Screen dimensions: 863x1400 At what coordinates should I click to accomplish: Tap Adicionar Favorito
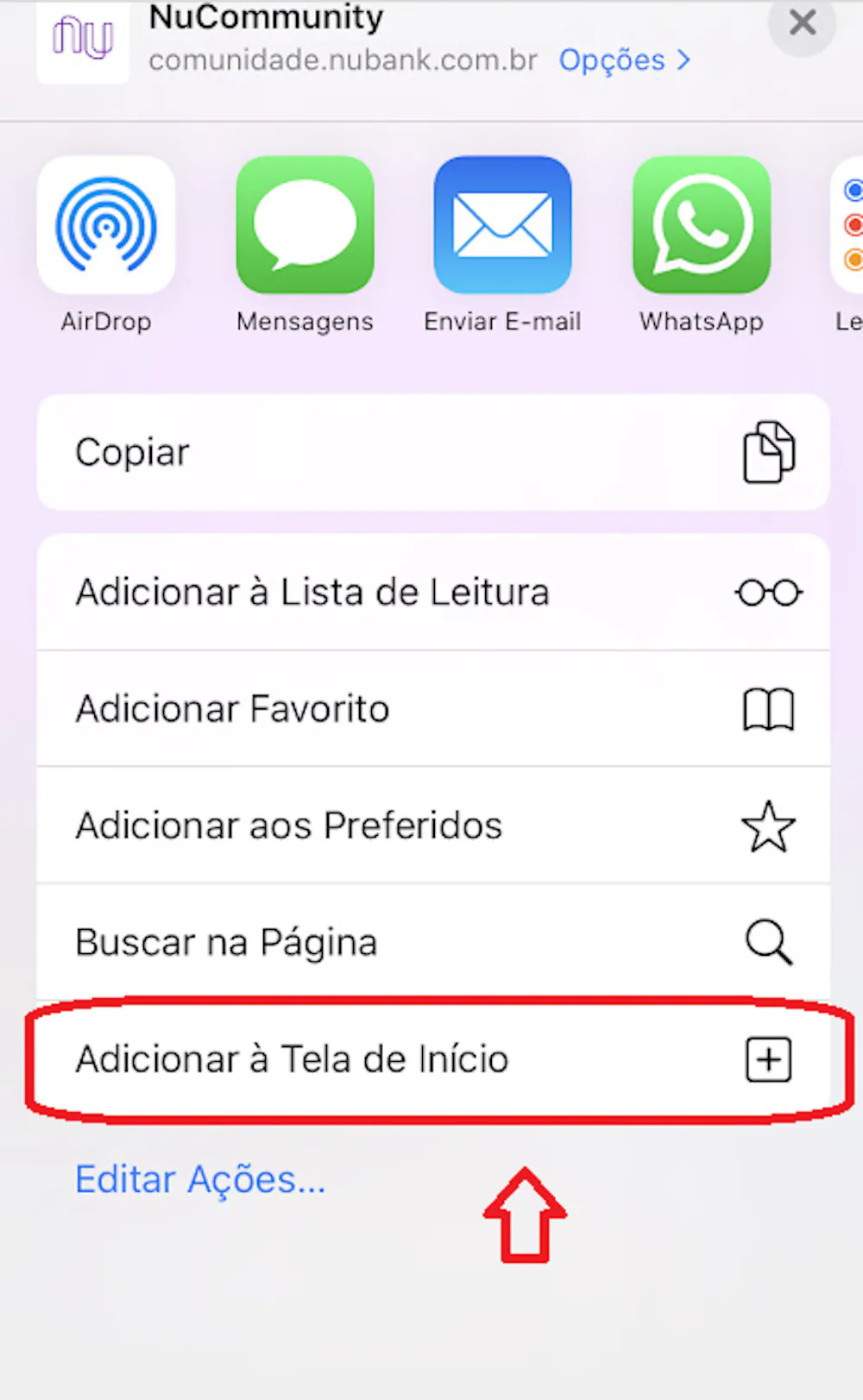[x=432, y=709]
